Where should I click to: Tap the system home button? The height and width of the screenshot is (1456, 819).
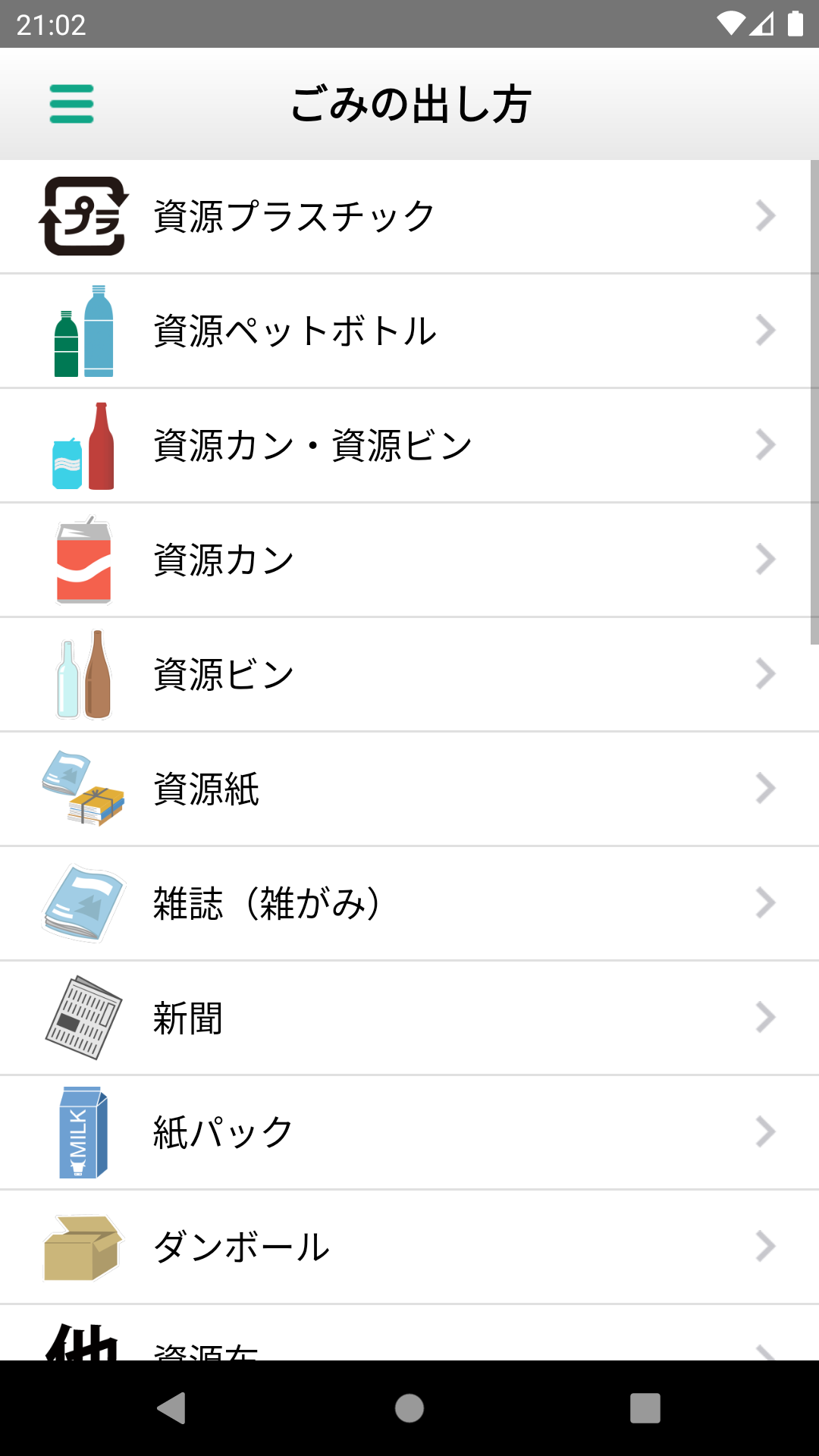409,1408
